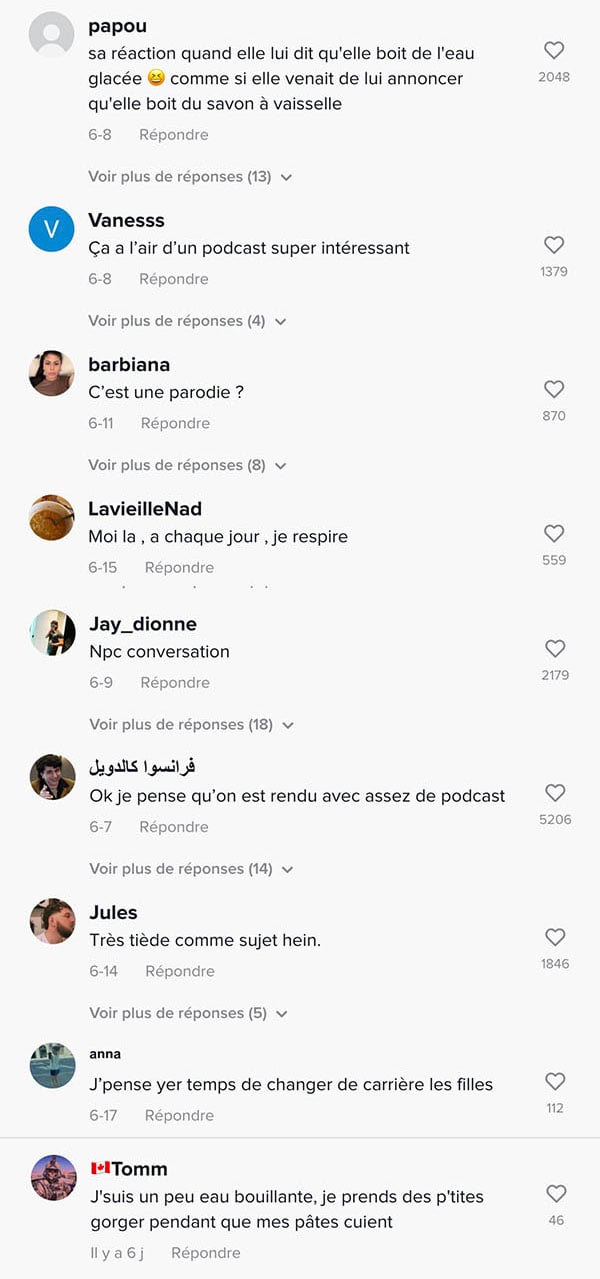Show 4 more replies under Vanesss
Image resolution: width=600 pixels, height=1279 pixels.
[187, 321]
